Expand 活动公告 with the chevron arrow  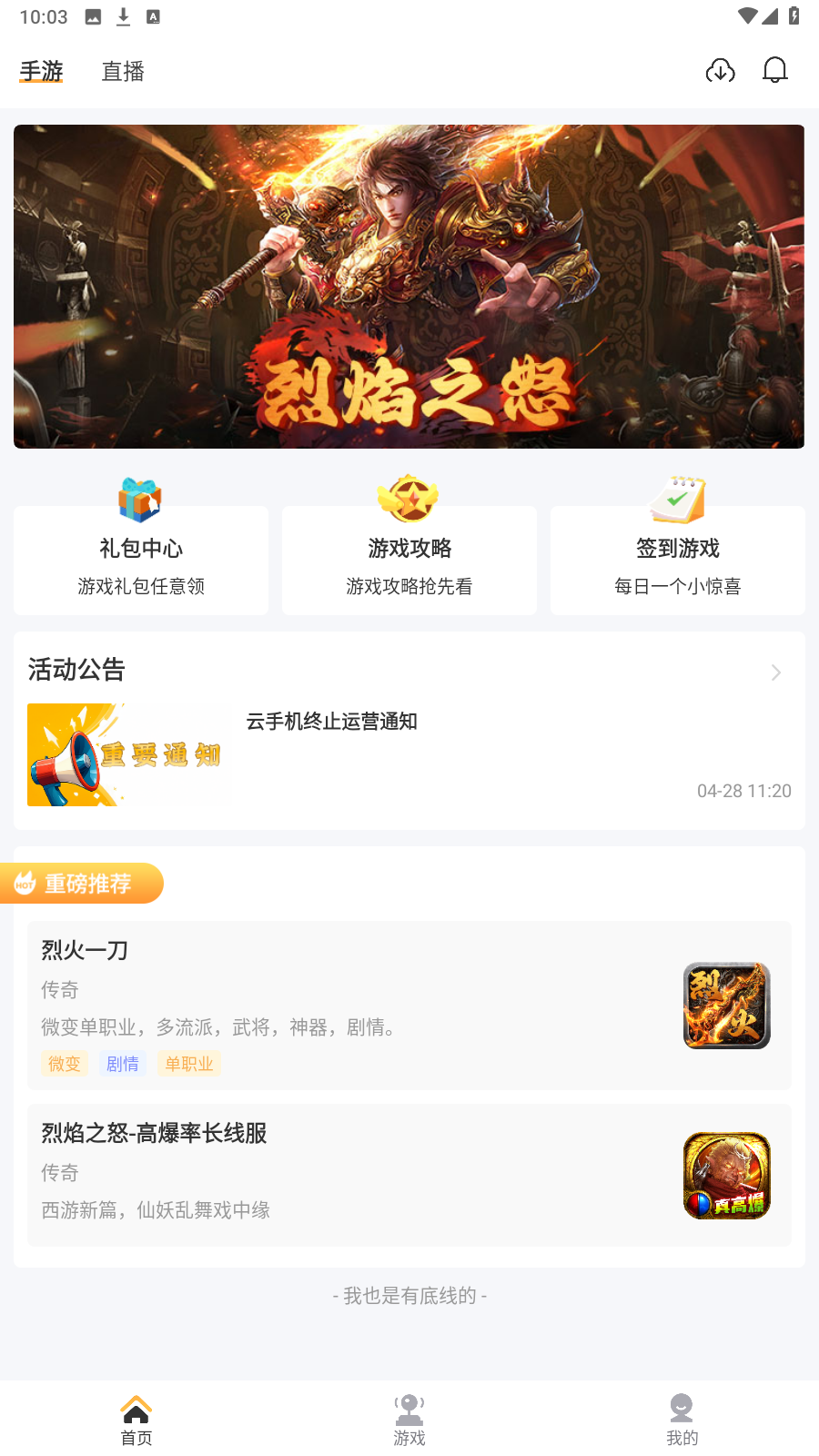point(775,672)
